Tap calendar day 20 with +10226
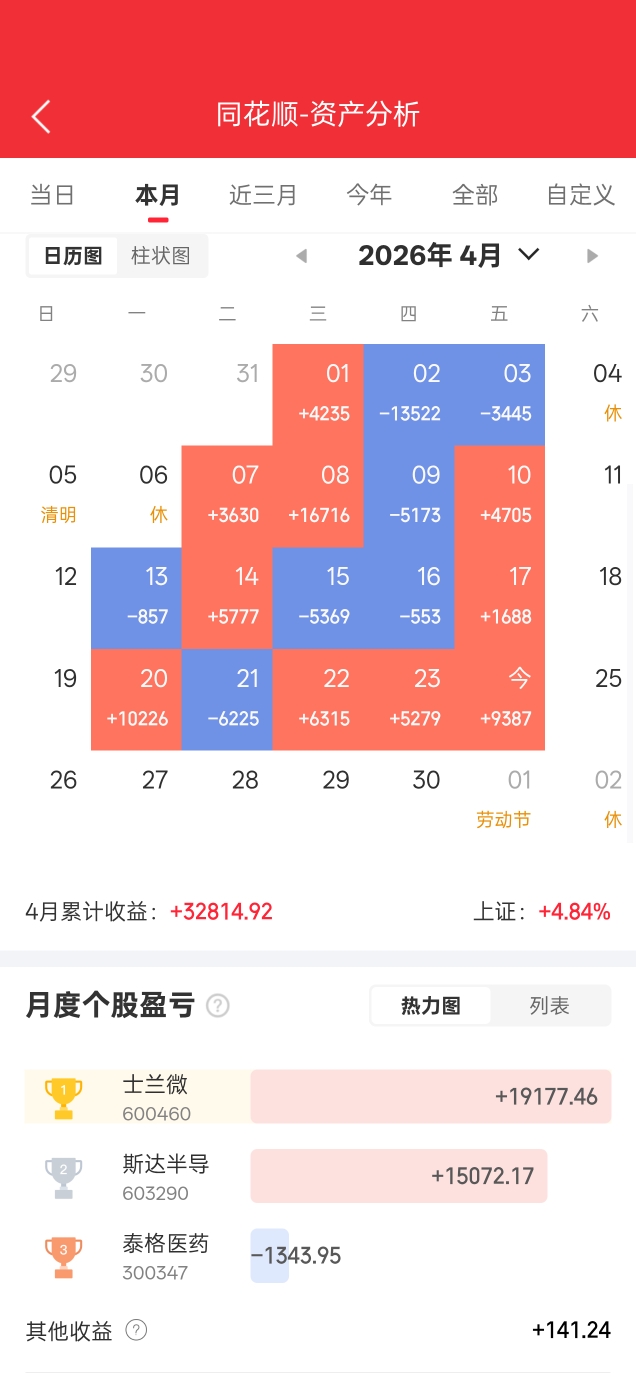 (x=137, y=698)
